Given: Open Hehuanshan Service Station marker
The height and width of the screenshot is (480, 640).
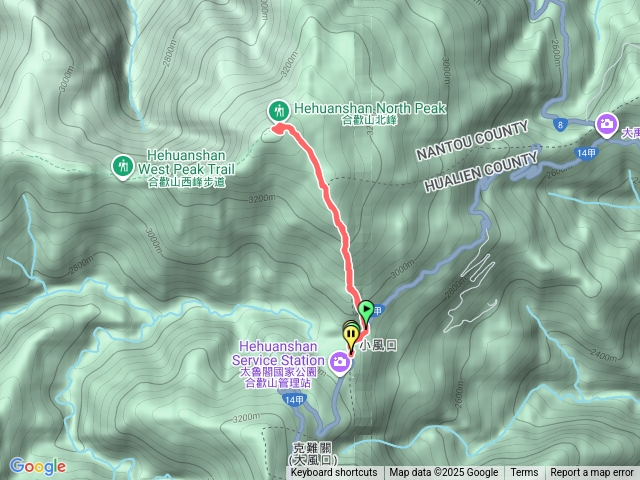Looking at the screenshot, I should (341, 361).
